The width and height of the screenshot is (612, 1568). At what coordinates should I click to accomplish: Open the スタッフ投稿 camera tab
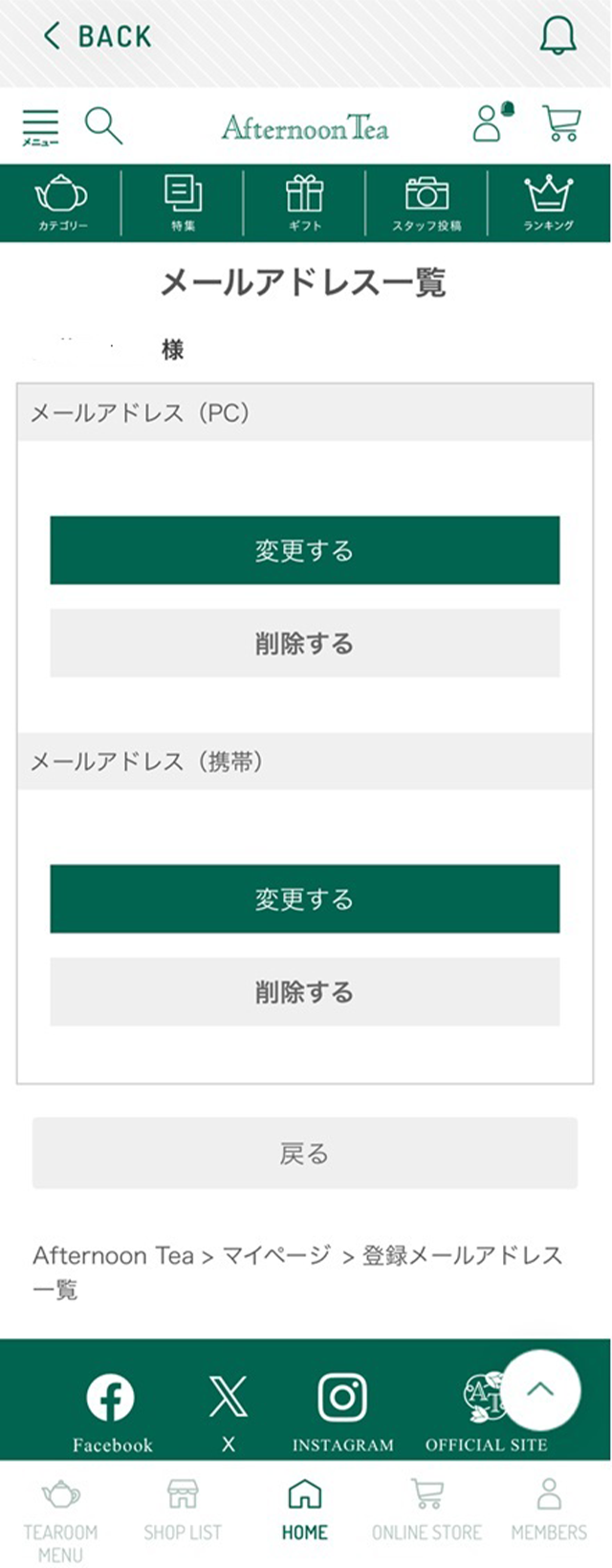426,202
